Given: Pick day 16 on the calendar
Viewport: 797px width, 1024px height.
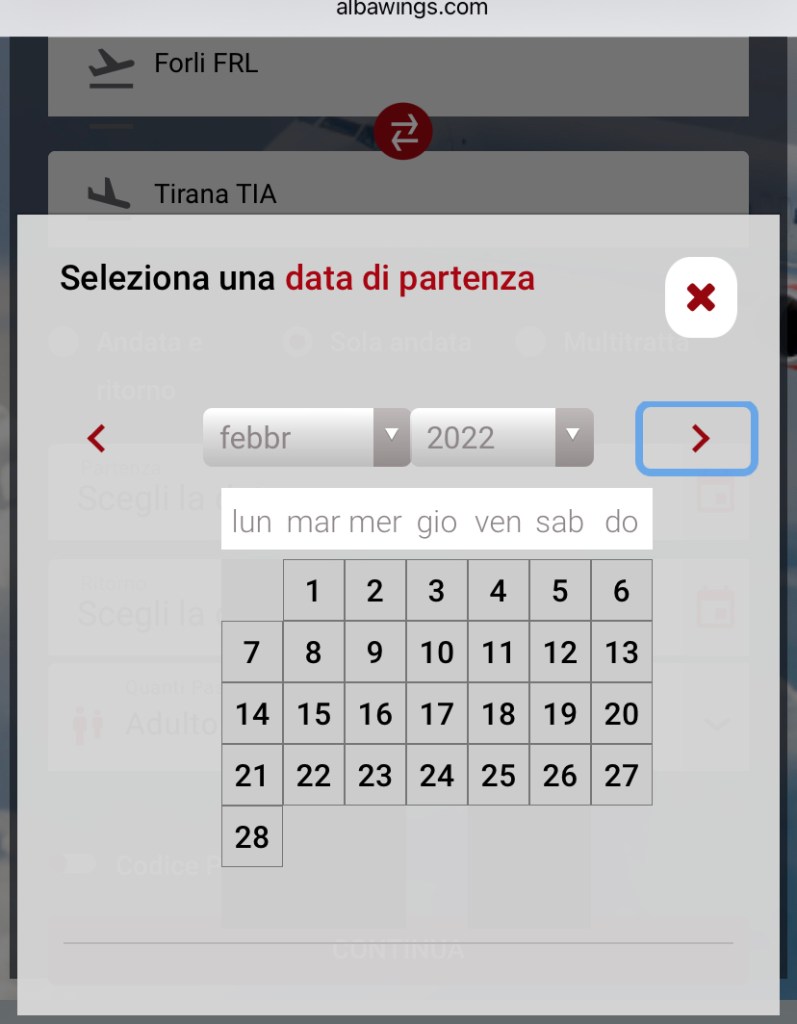Looking at the screenshot, I should coord(375,714).
